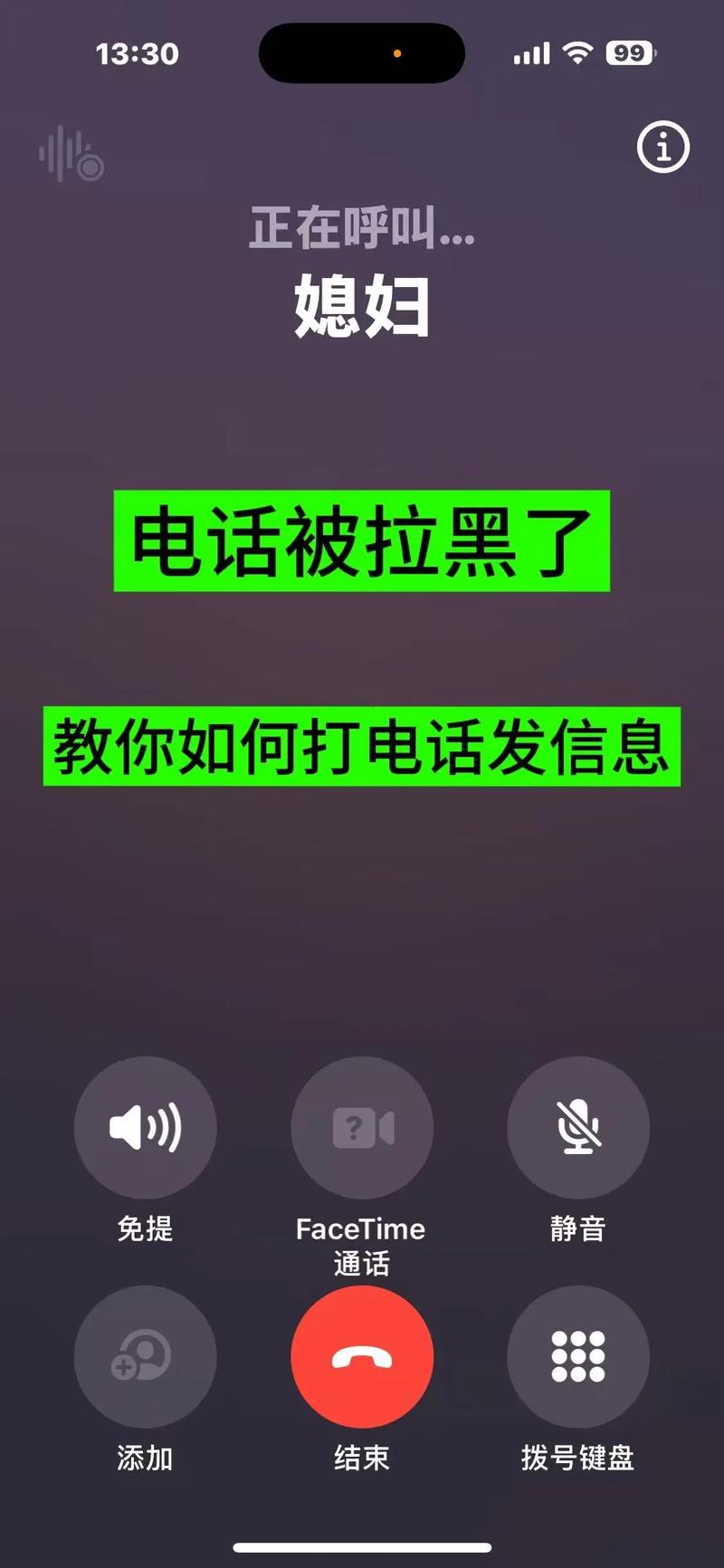This screenshot has height=1568, width=724.
Task: Tap the call recording waveform icon
Action: coord(71,155)
